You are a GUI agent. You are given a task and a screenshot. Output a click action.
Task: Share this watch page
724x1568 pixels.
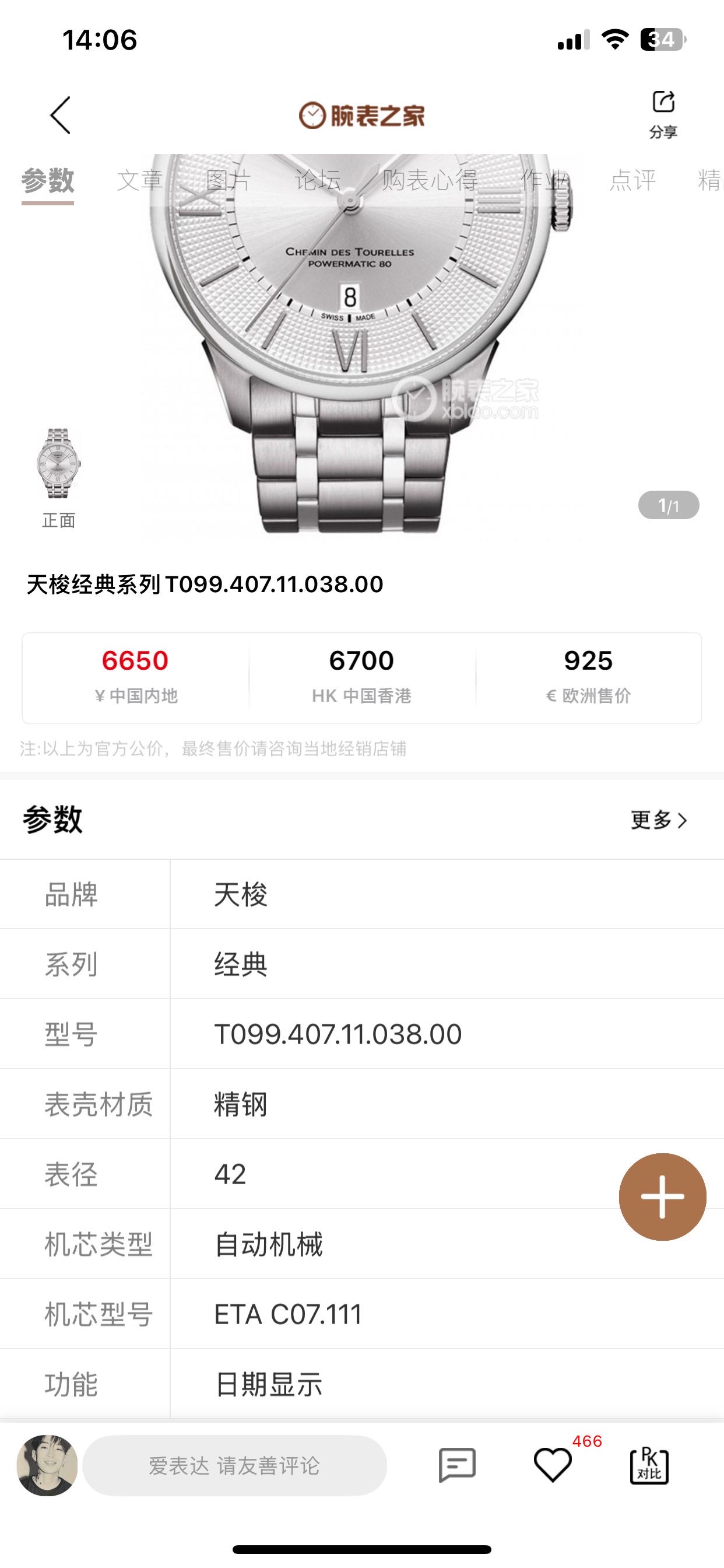click(x=663, y=114)
